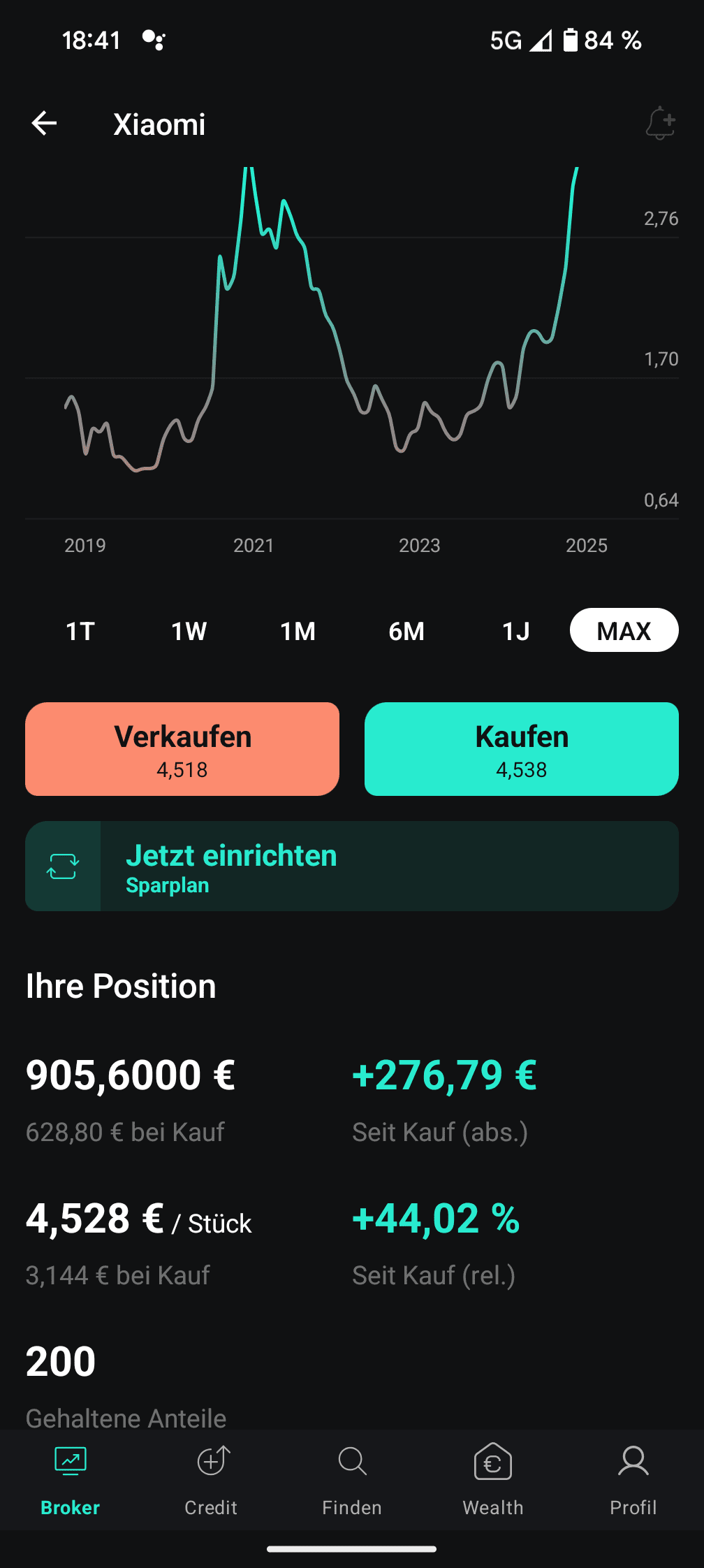This screenshot has width=704, height=1568.
Task: Select the MAX chart range
Action: tap(624, 631)
